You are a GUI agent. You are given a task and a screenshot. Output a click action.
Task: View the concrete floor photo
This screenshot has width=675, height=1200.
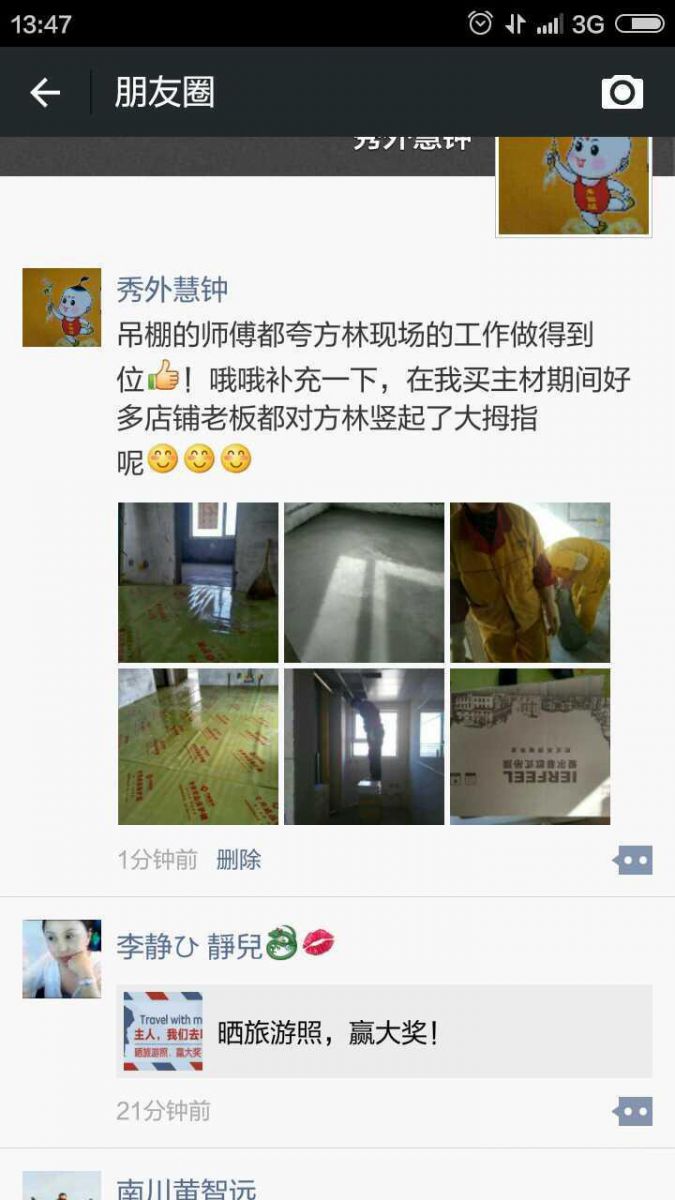364,582
